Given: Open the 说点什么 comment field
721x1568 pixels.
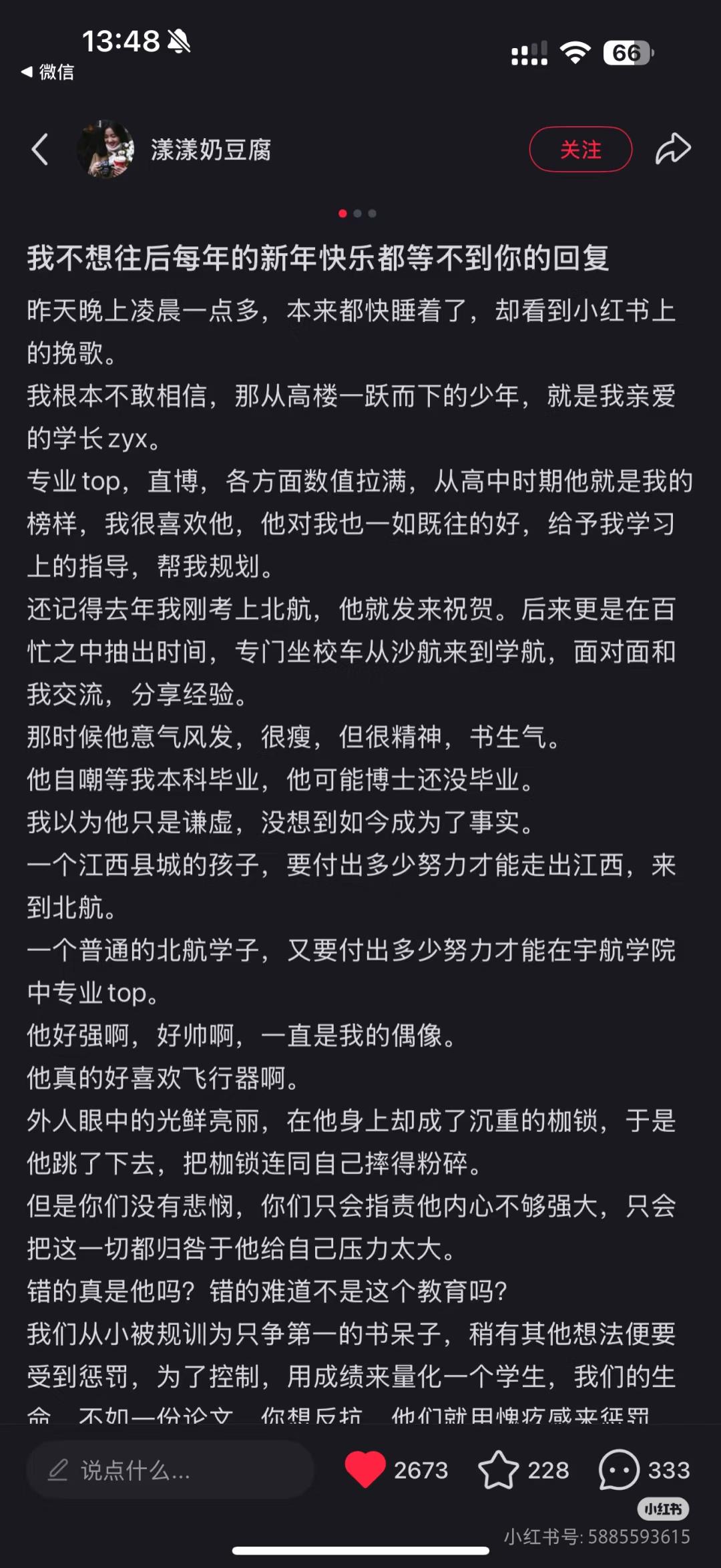Looking at the screenshot, I should pyautogui.click(x=170, y=1470).
